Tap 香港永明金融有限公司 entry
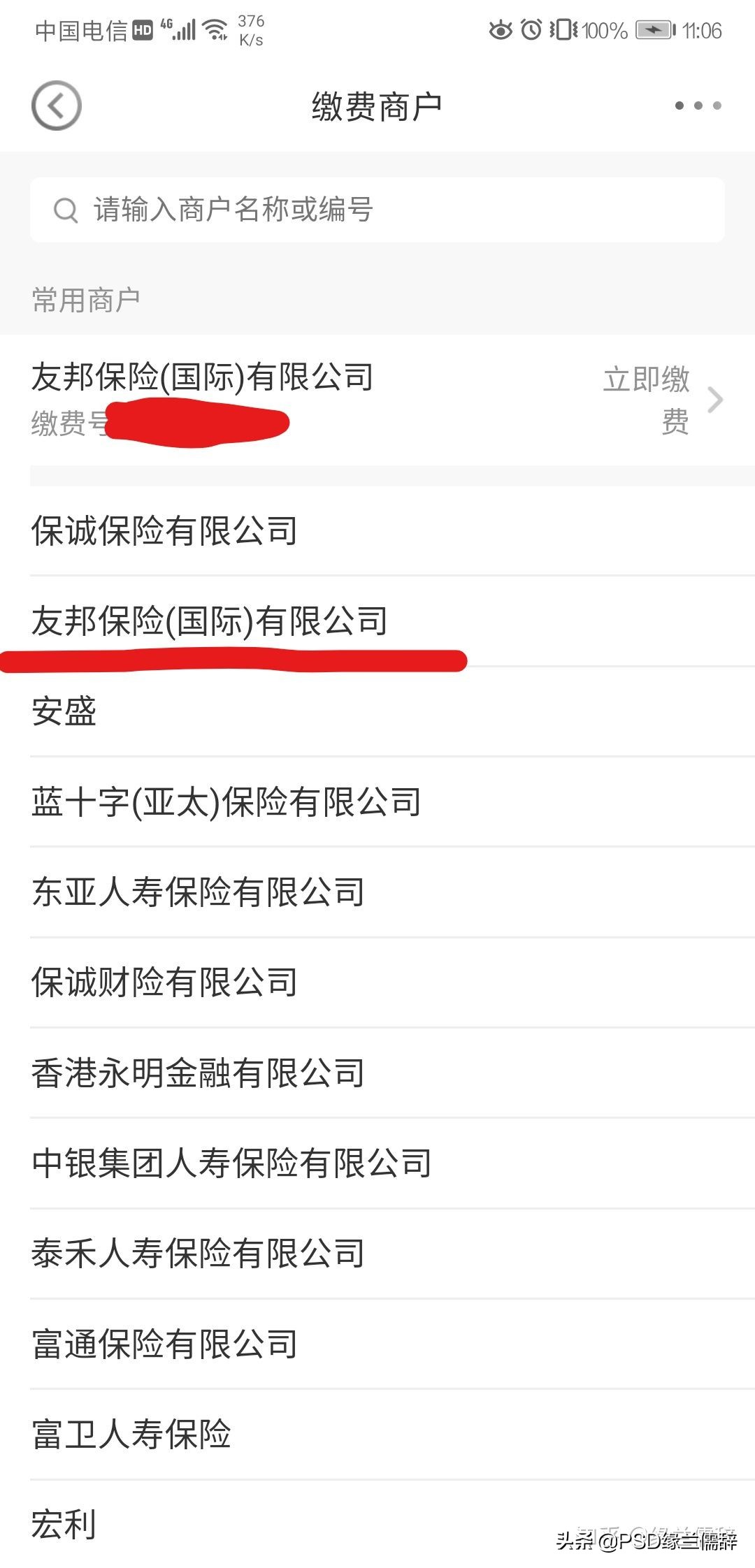Viewport: 755px width, 1568px height. [198, 1074]
